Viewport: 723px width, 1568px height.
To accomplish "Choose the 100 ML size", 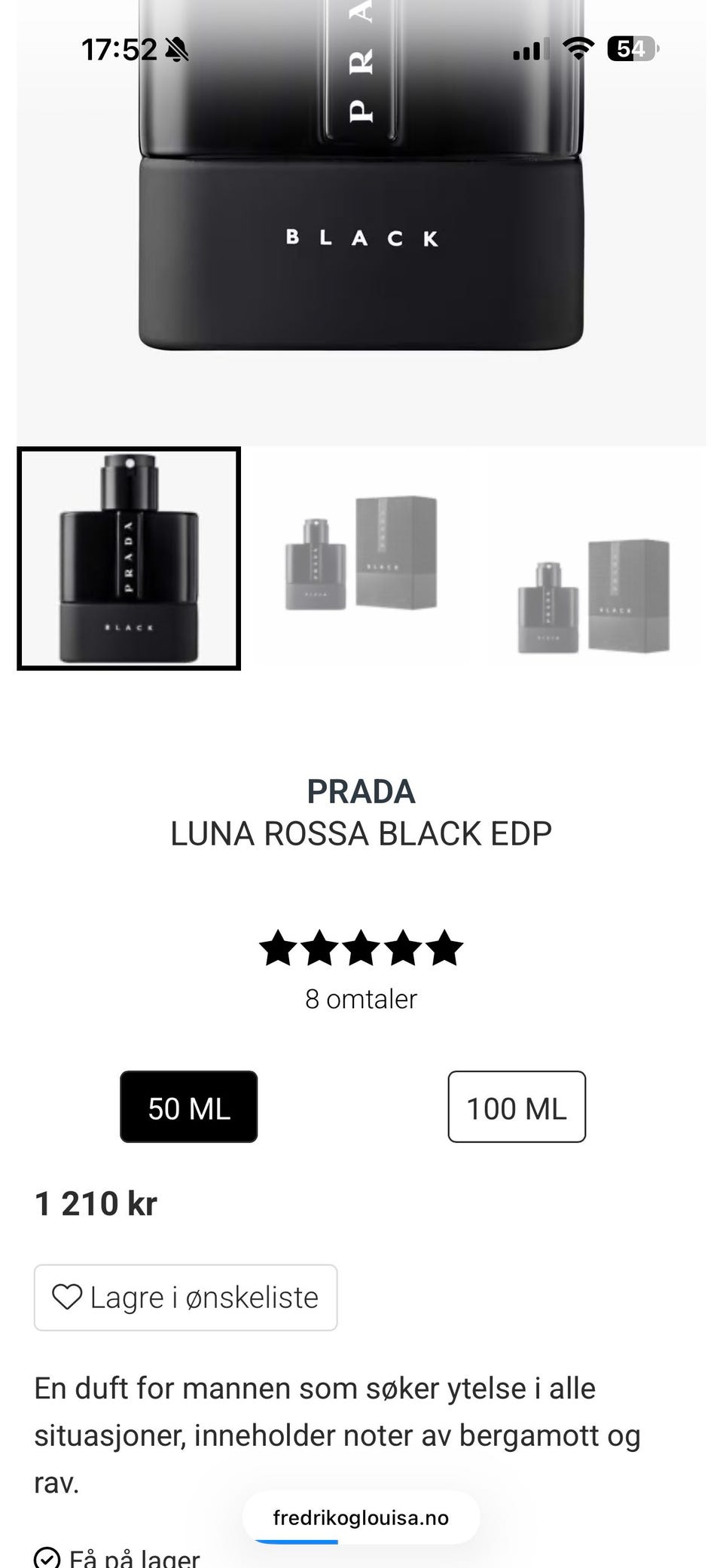I will tap(517, 1107).
